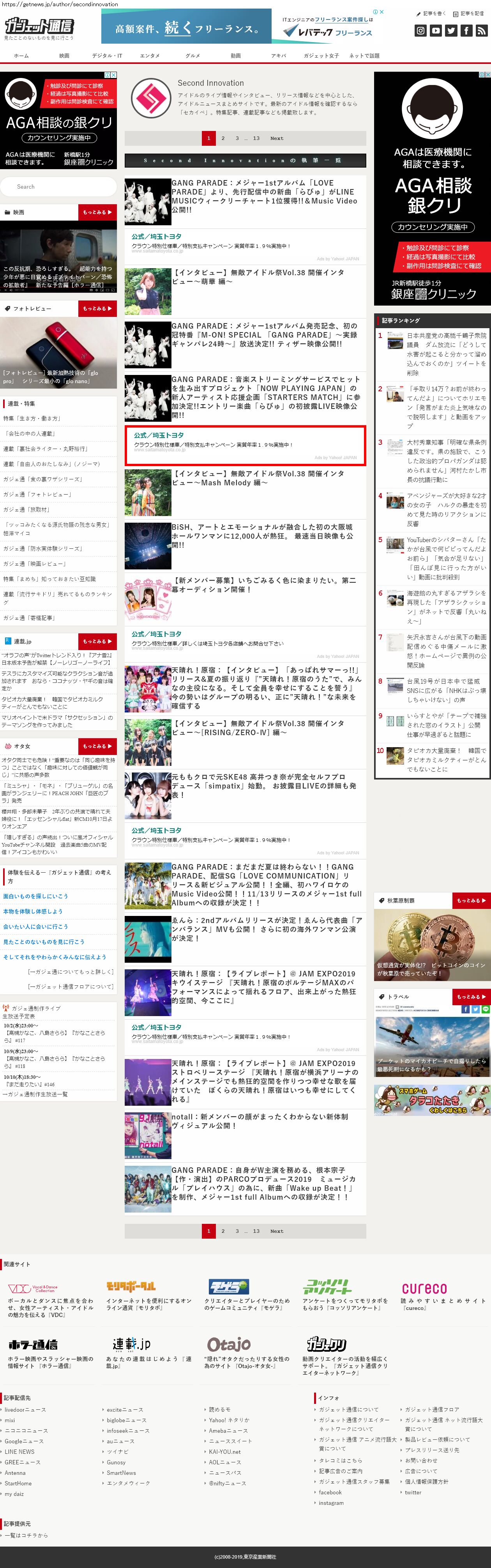Open the 面白いものを探しにいこう link

[x=35, y=896]
